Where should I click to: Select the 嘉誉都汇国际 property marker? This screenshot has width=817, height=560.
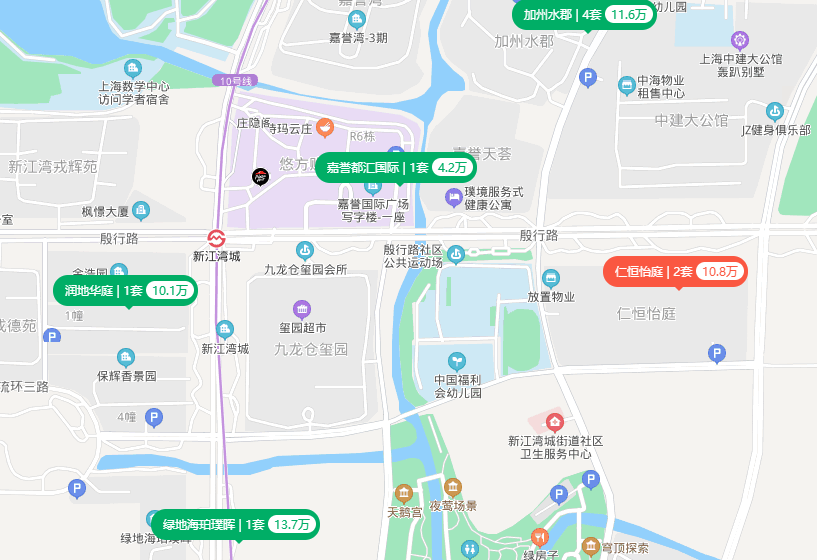[395, 168]
